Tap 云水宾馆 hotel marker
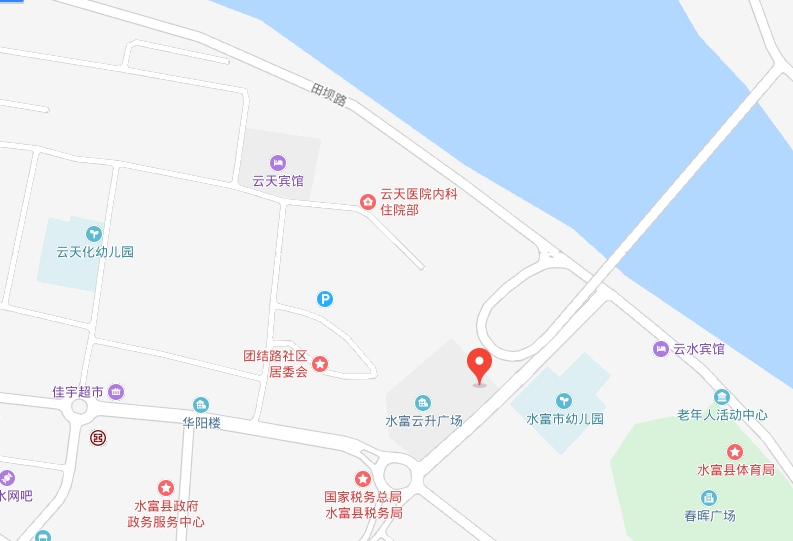The height and width of the screenshot is (541, 793). (x=661, y=349)
